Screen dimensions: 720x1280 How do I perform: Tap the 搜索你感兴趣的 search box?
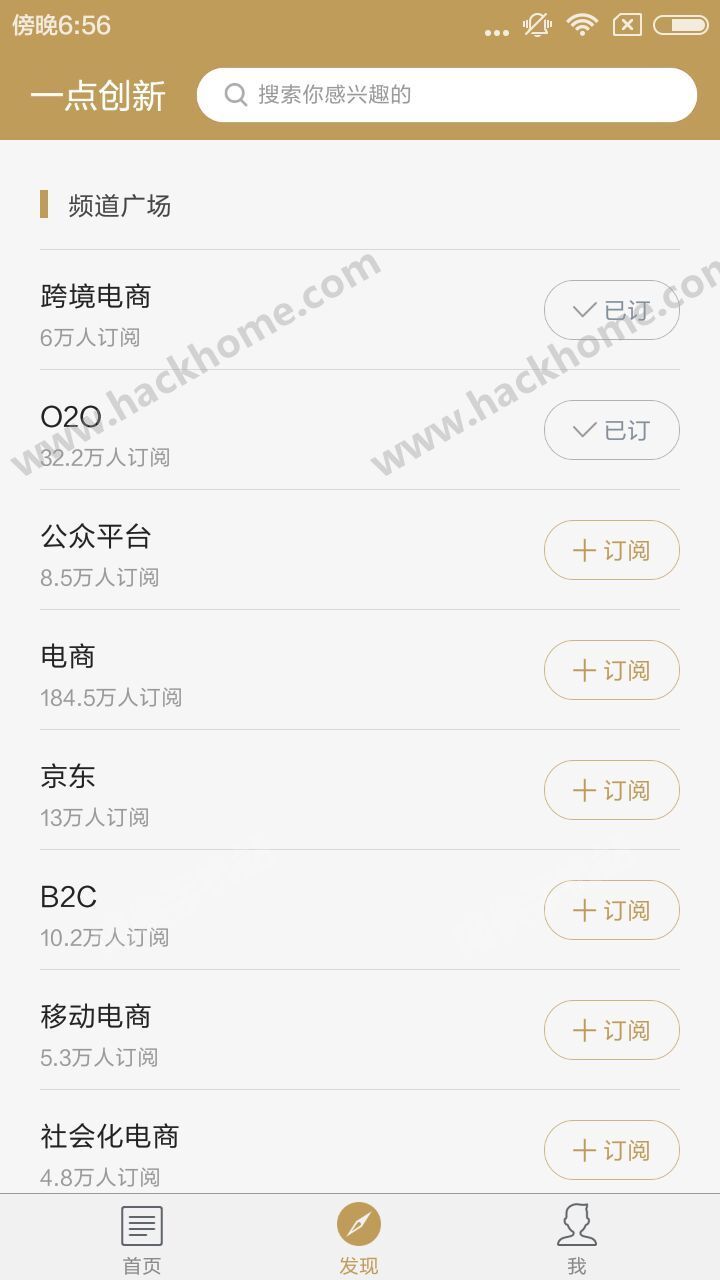coord(446,95)
